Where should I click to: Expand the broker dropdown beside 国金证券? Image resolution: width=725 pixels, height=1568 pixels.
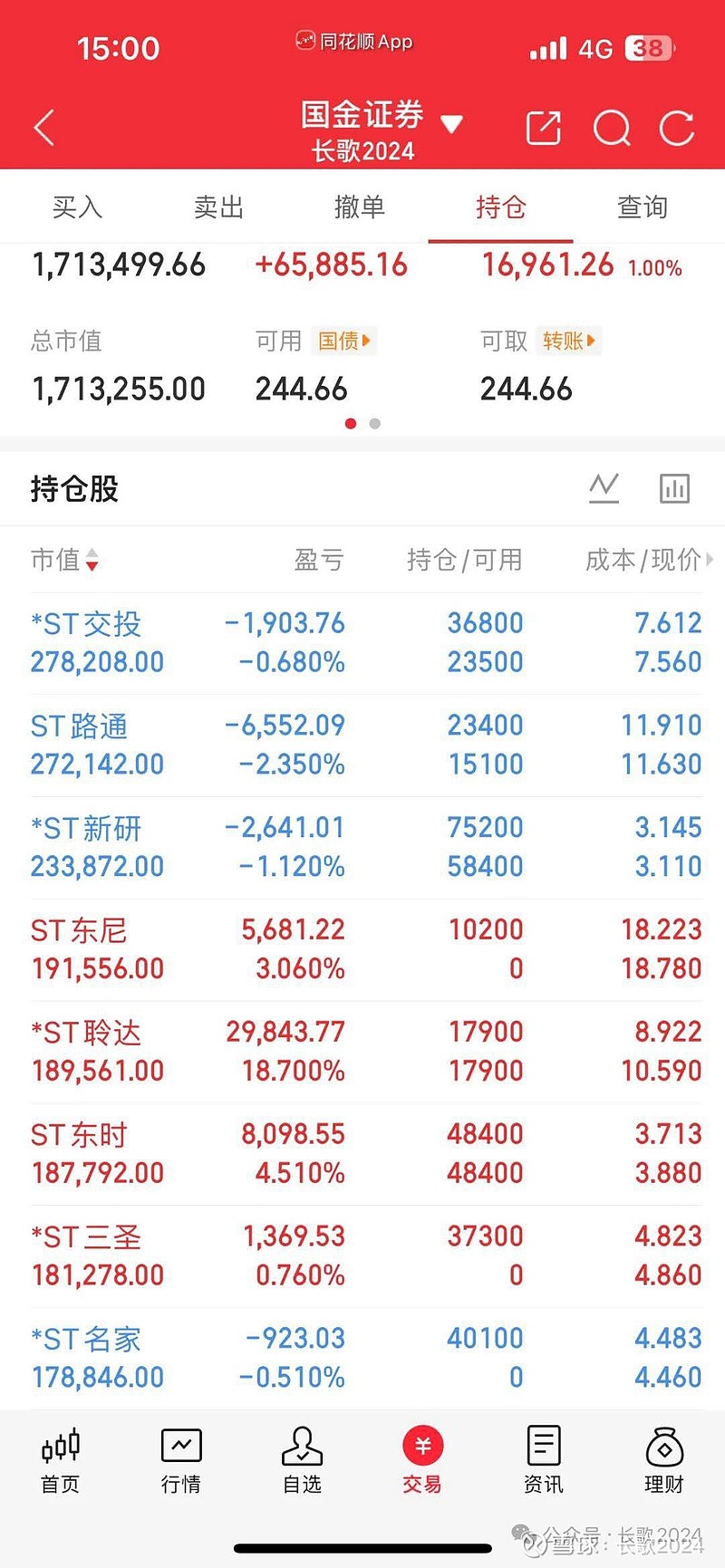click(451, 121)
